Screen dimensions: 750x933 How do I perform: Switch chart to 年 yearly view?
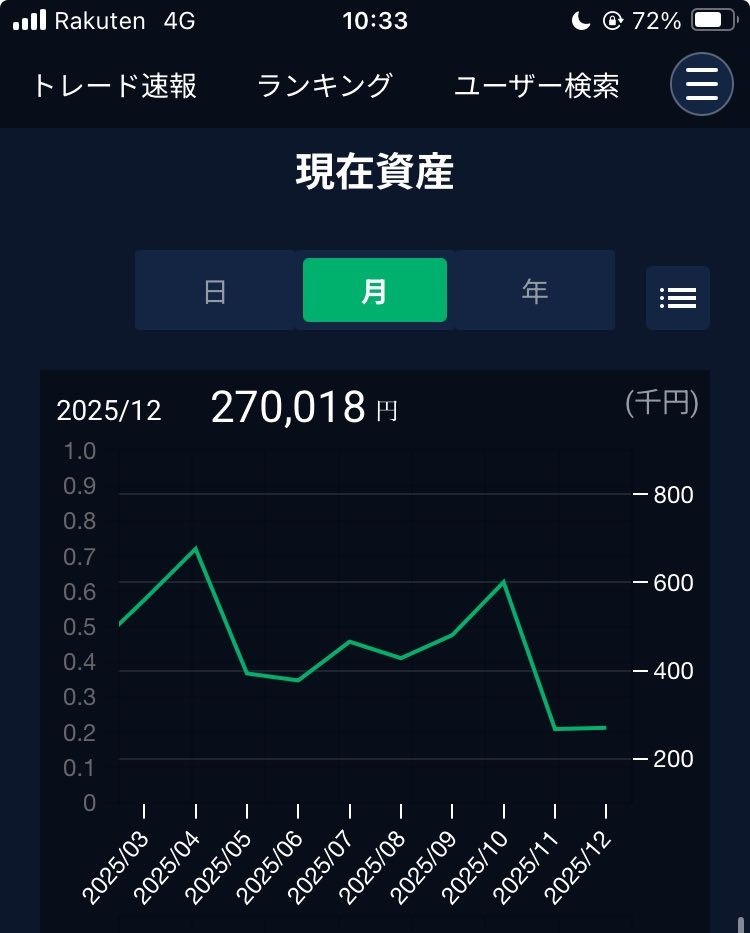click(x=535, y=291)
